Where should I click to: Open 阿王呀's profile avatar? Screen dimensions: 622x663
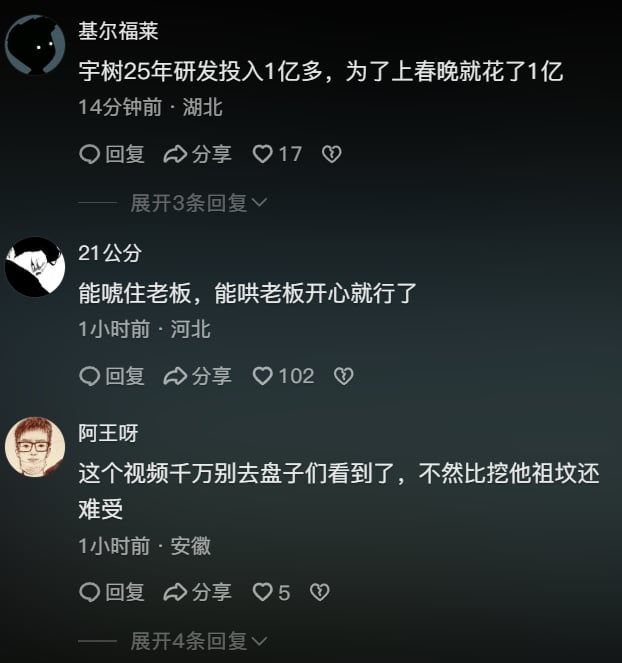(35, 446)
